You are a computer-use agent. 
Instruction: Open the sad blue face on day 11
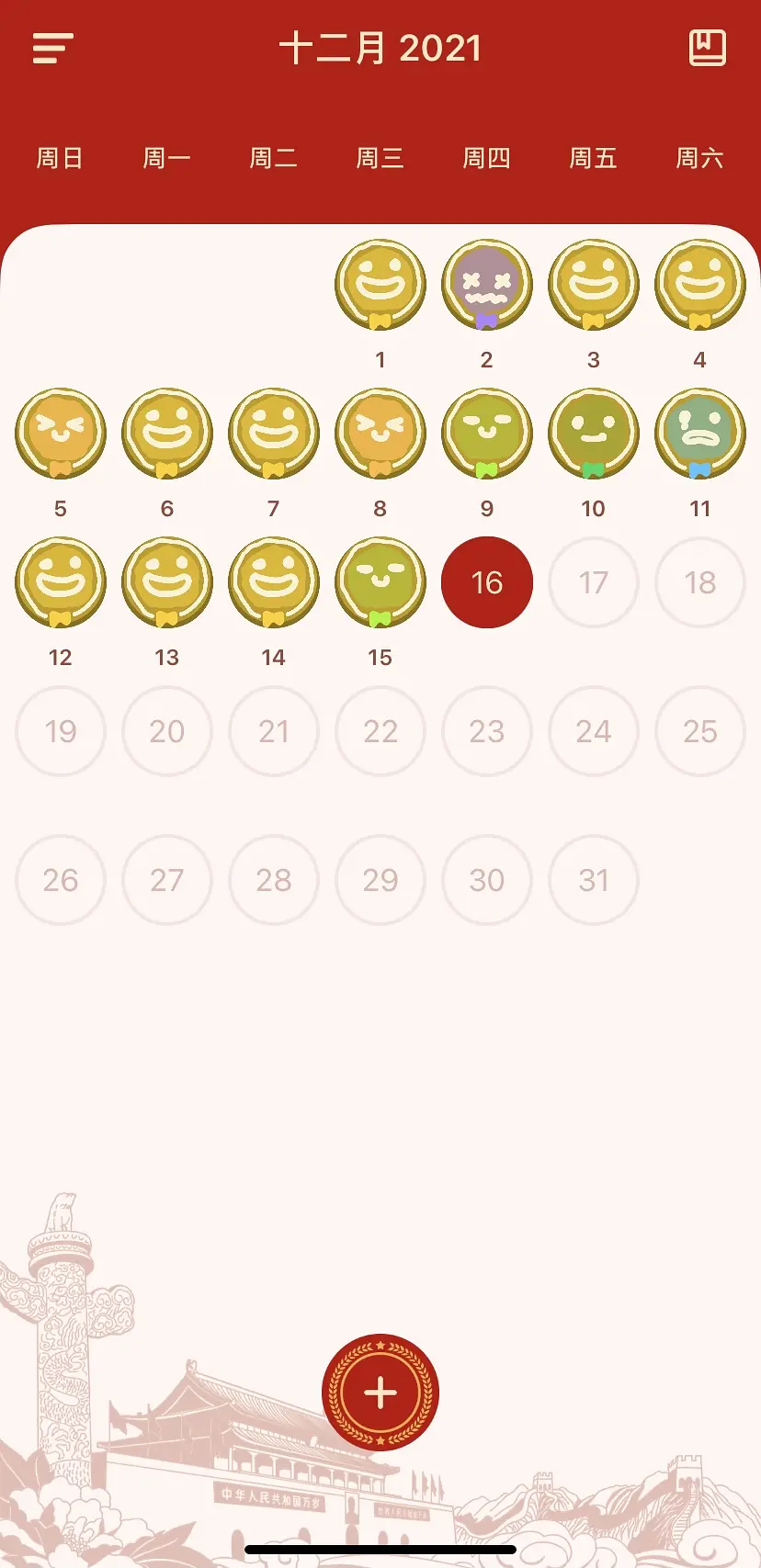700,434
